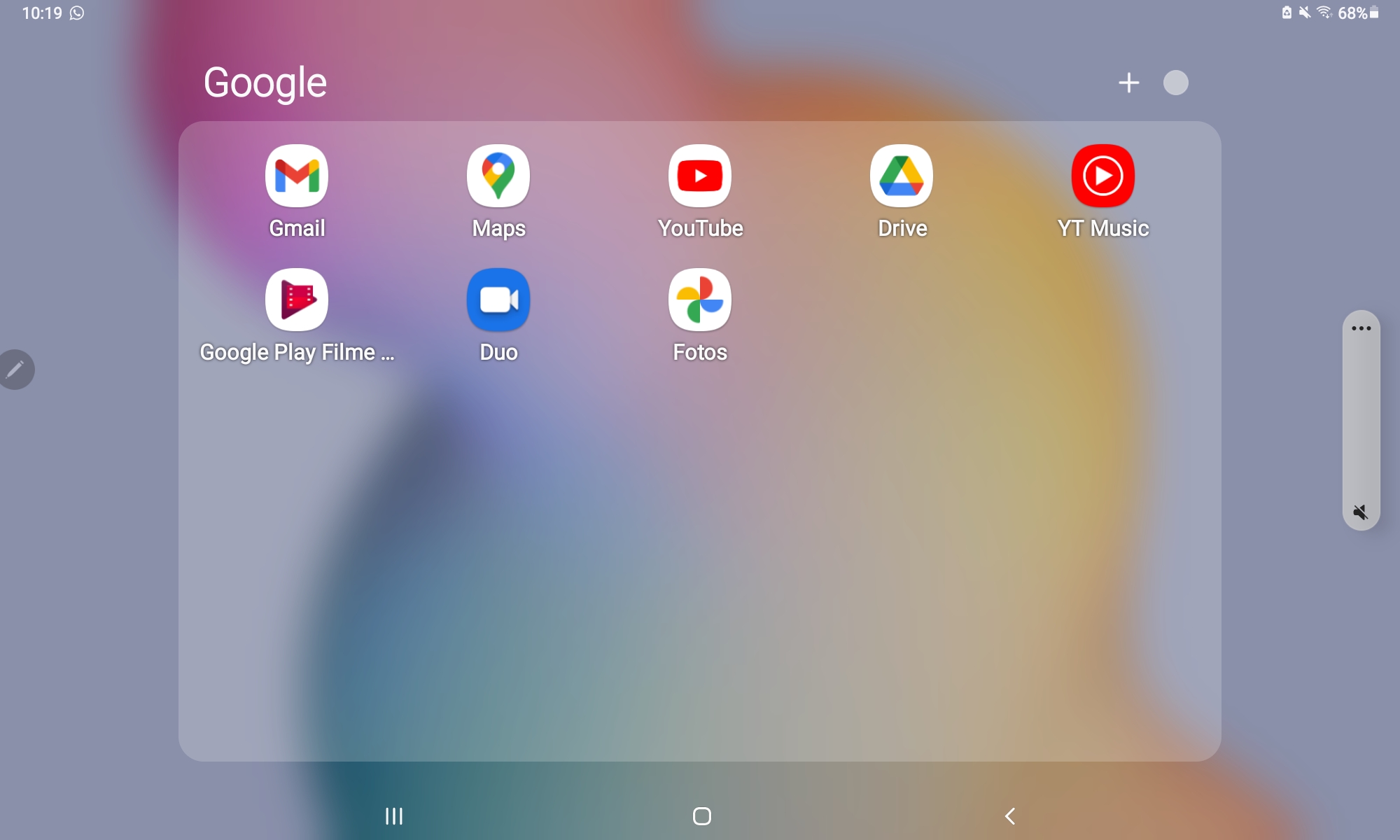1400x840 pixels.
Task: Go to the home screen
Action: [701, 816]
